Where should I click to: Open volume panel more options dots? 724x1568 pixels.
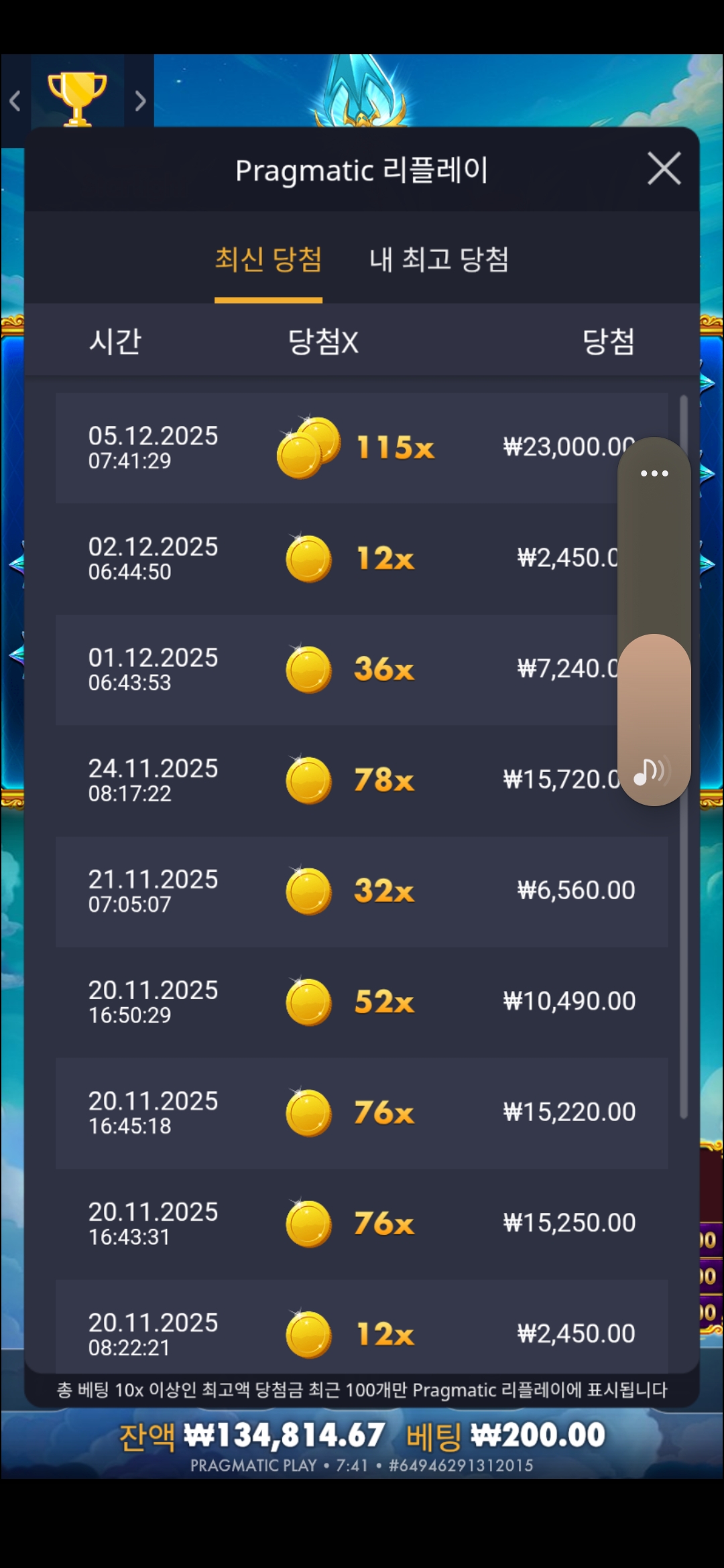(x=654, y=473)
